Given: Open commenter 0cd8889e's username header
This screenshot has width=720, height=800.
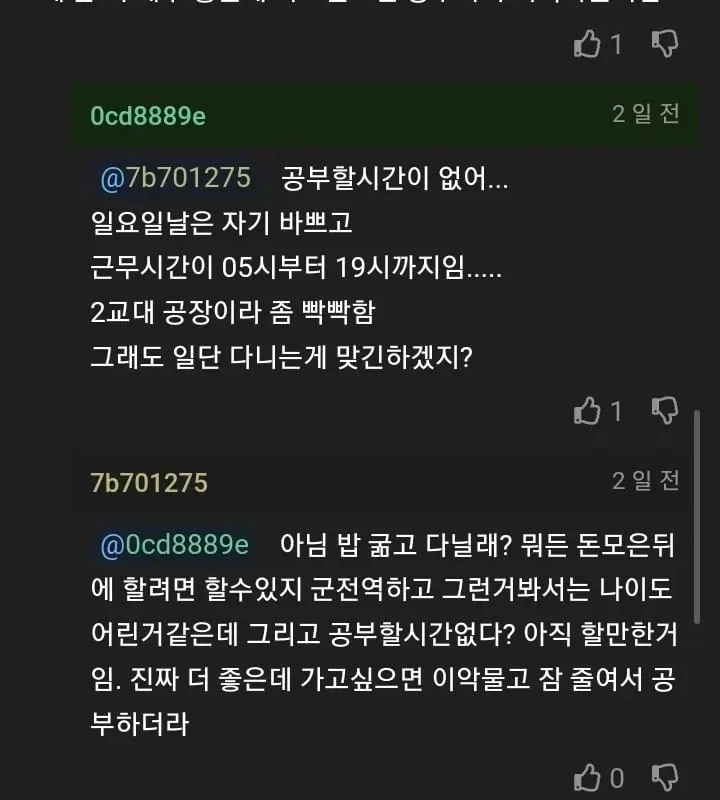Looking at the screenshot, I should point(148,116).
